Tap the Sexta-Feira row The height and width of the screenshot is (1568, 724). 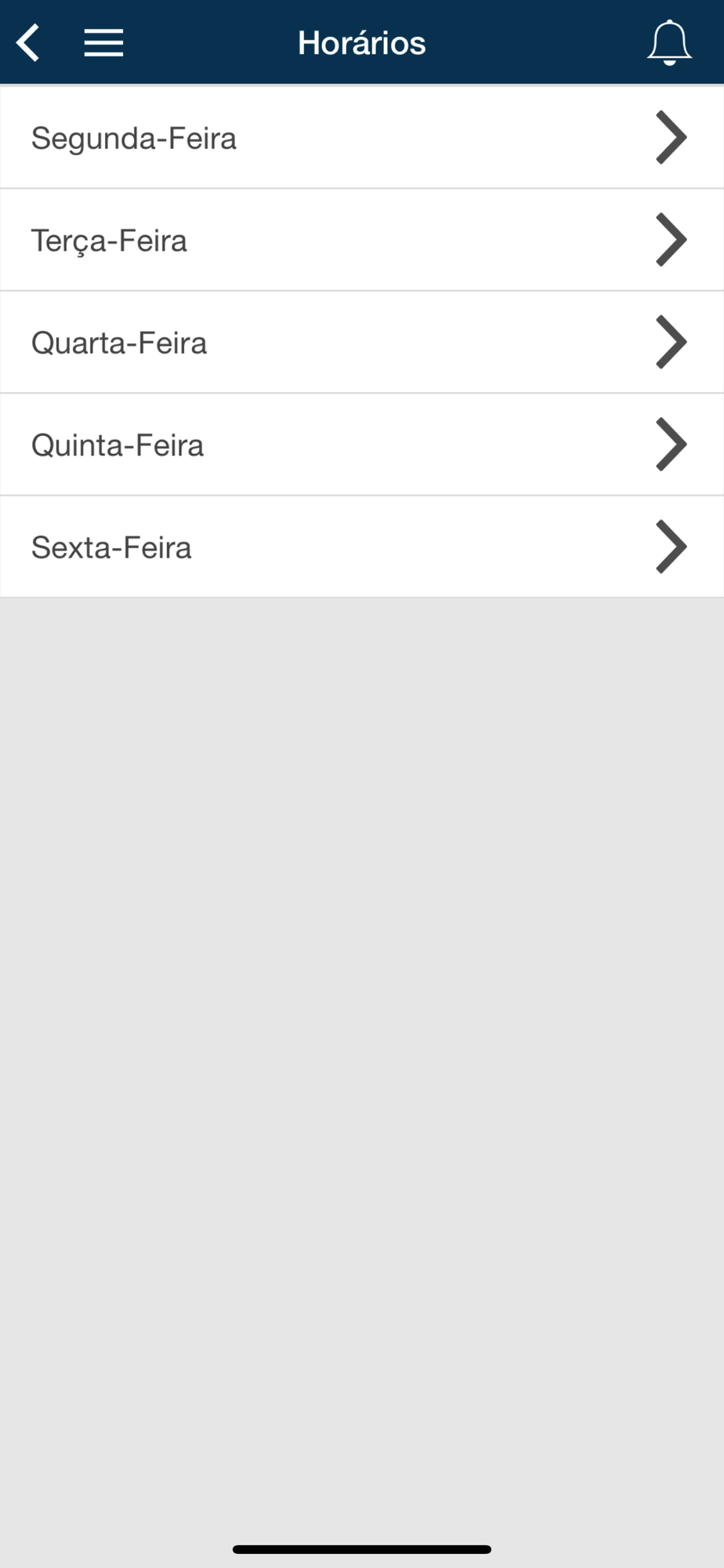point(362,547)
